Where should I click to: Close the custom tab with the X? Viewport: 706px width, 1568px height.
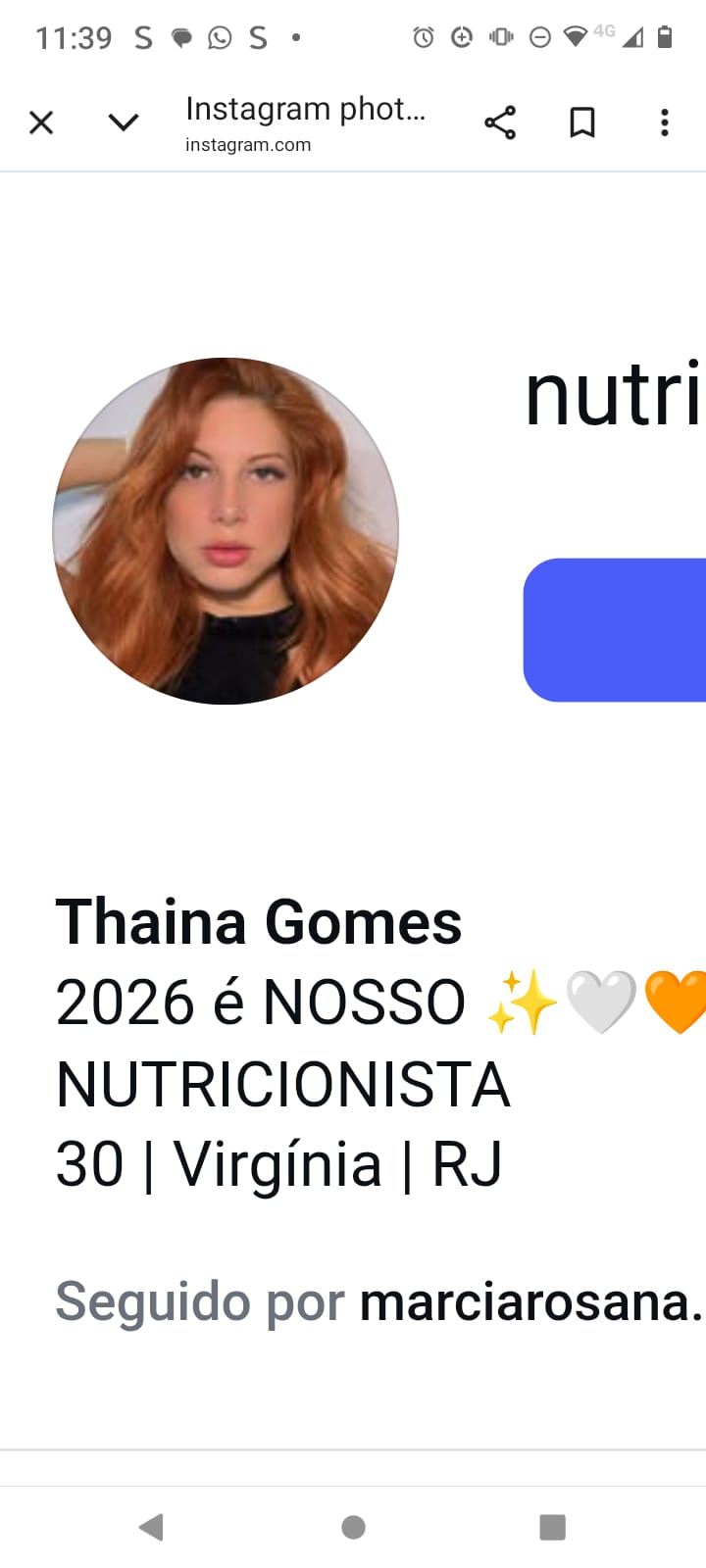click(41, 122)
